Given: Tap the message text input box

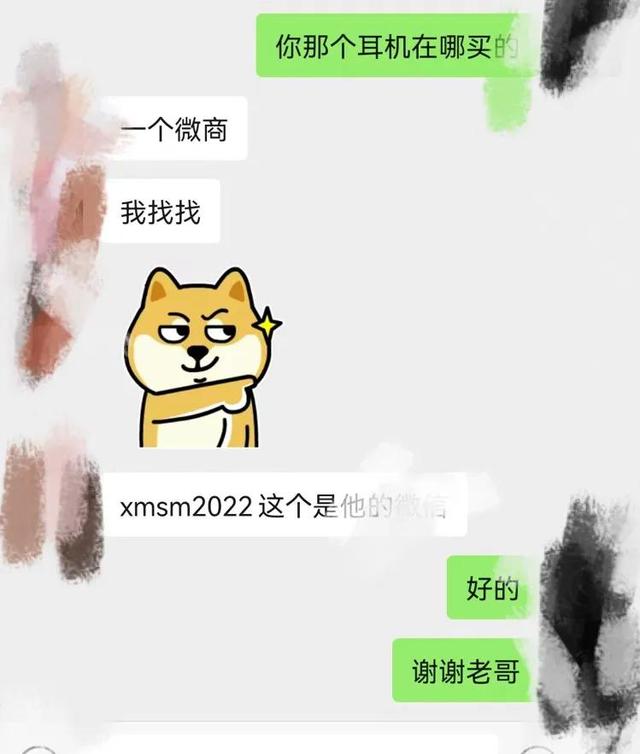Looking at the screenshot, I should [300, 744].
